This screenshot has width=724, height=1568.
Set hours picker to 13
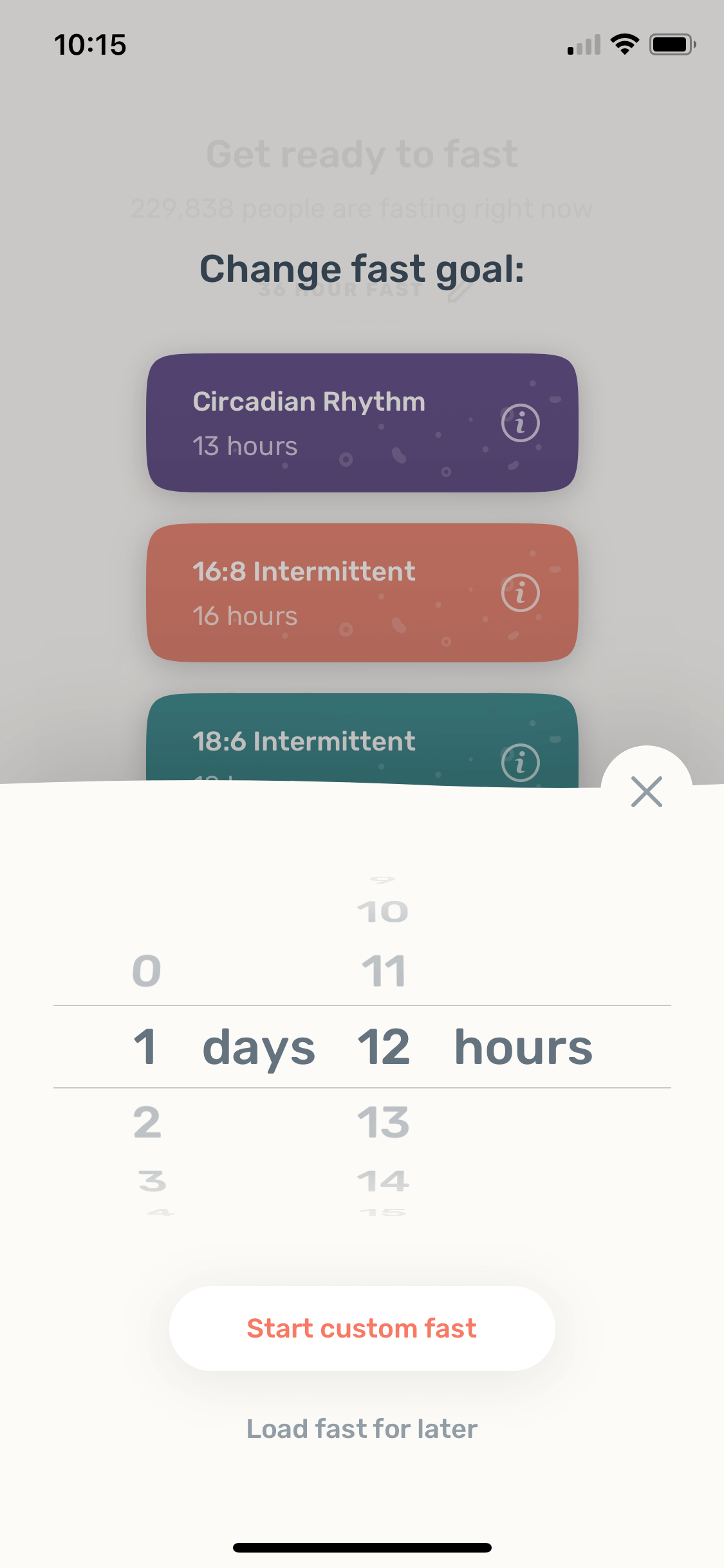click(x=383, y=1122)
